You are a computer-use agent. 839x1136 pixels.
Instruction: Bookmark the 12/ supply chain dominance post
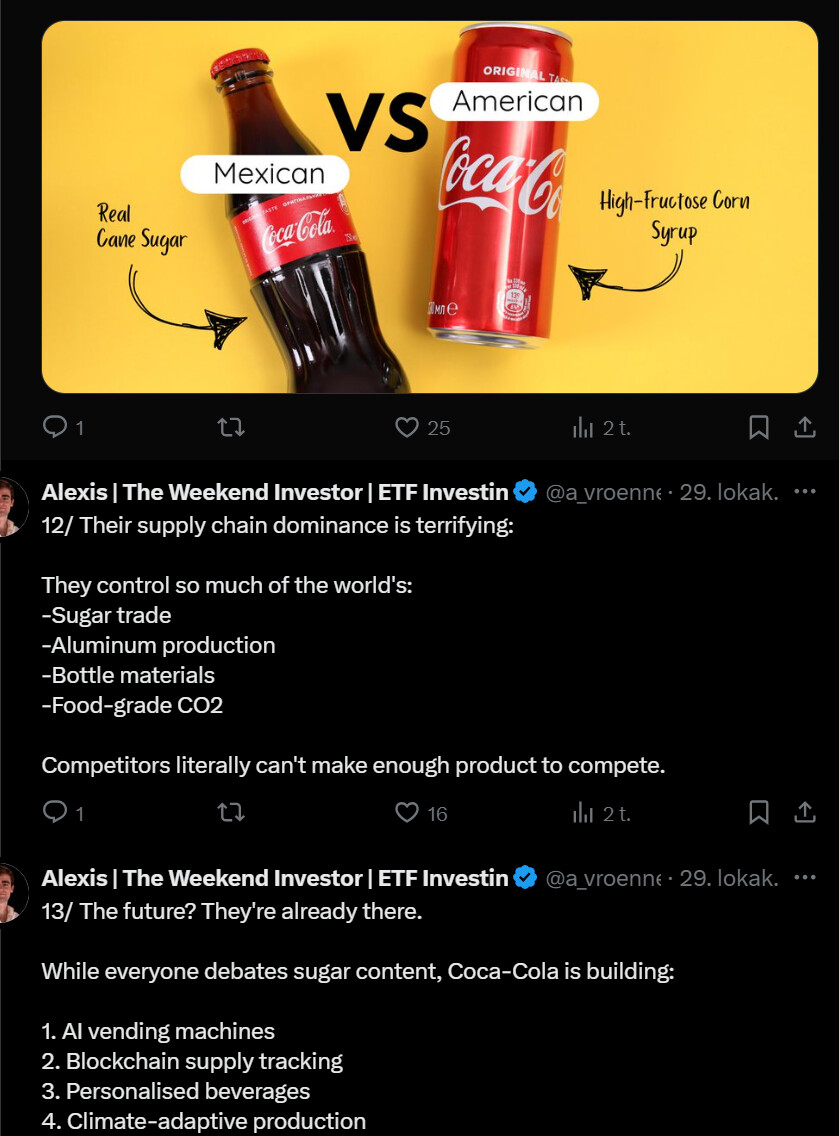point(759,813)
